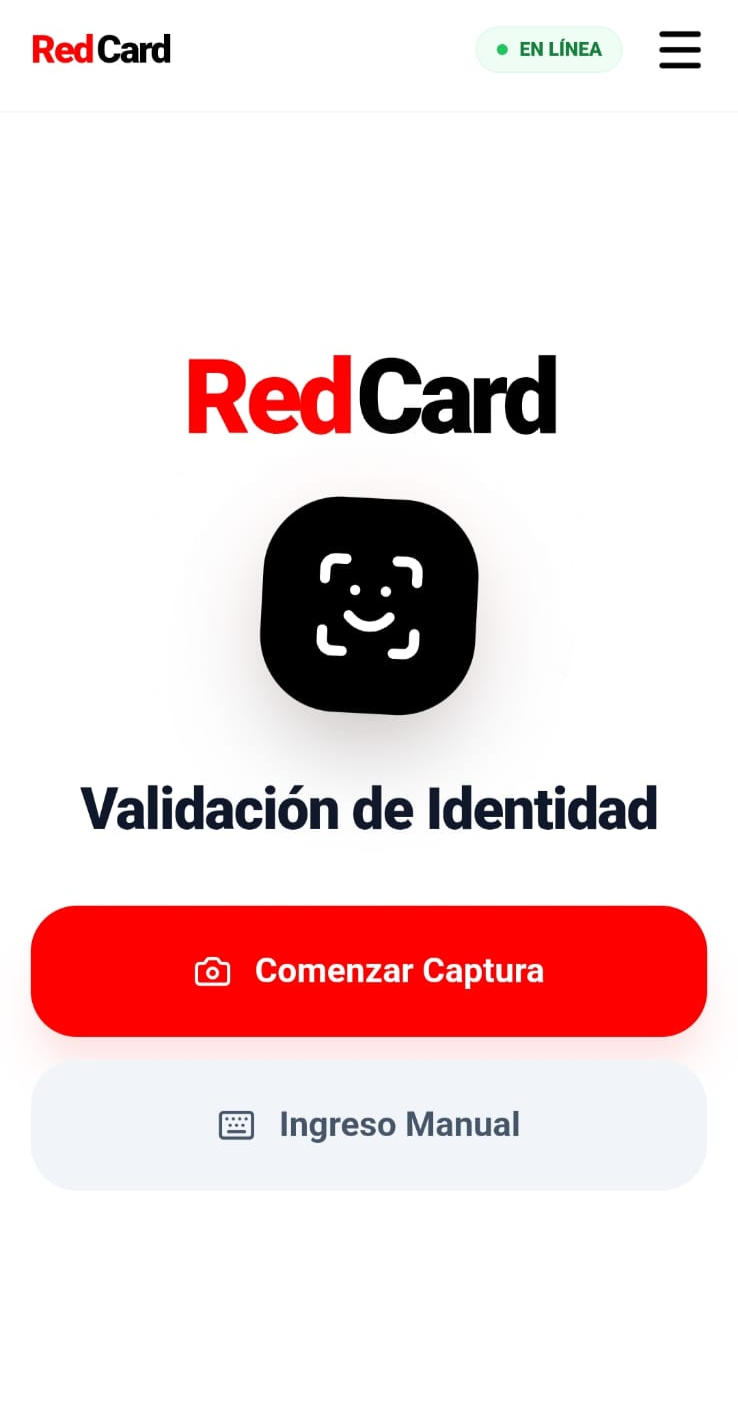Tap the large RedCard logo graphic

pos(369,394)
